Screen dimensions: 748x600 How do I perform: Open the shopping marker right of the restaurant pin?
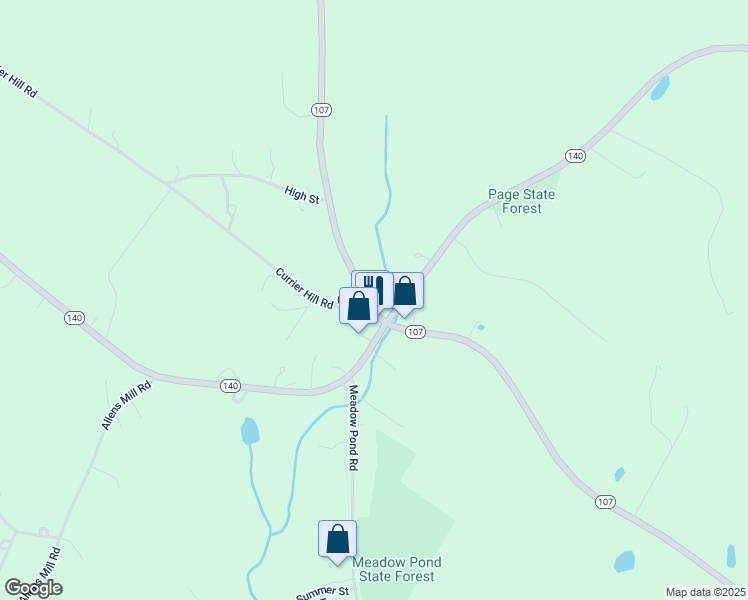click(x=405, y=291)
